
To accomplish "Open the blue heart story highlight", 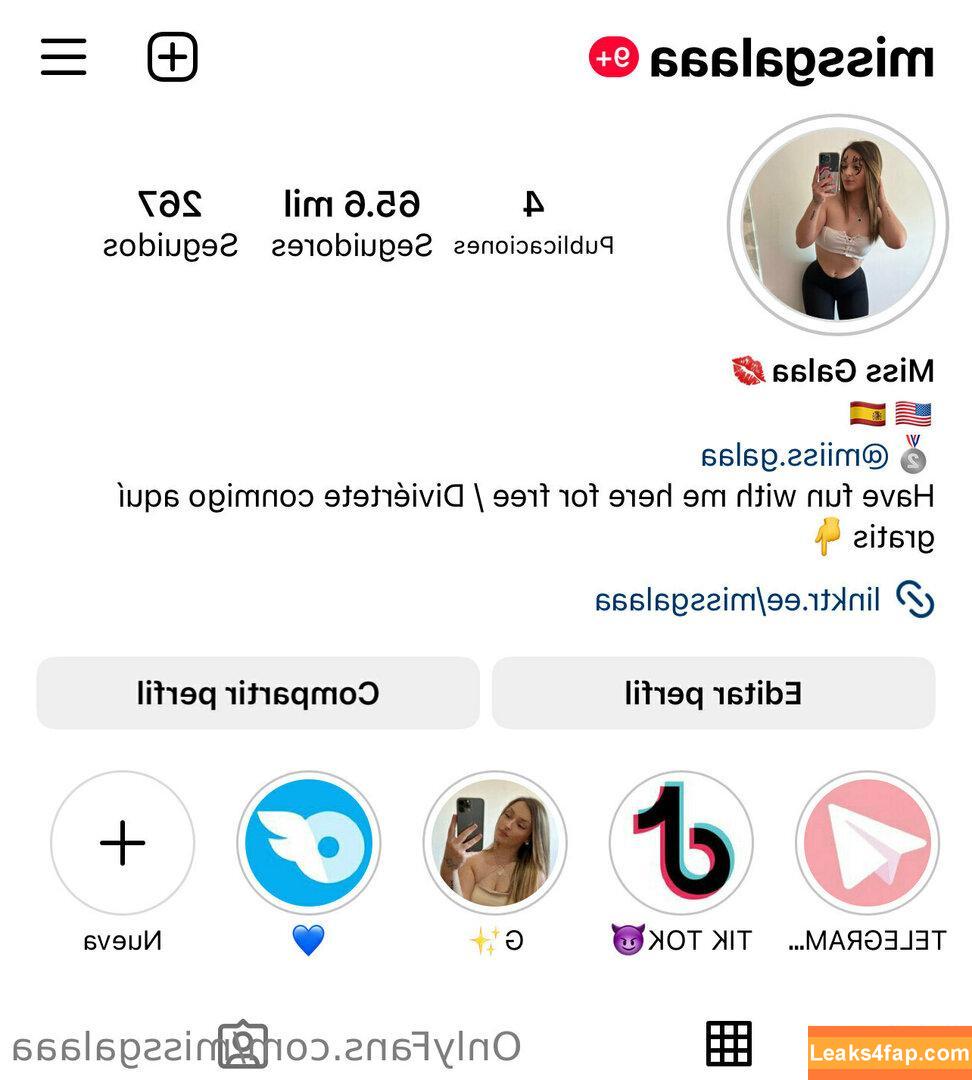I will click(309, 843).
